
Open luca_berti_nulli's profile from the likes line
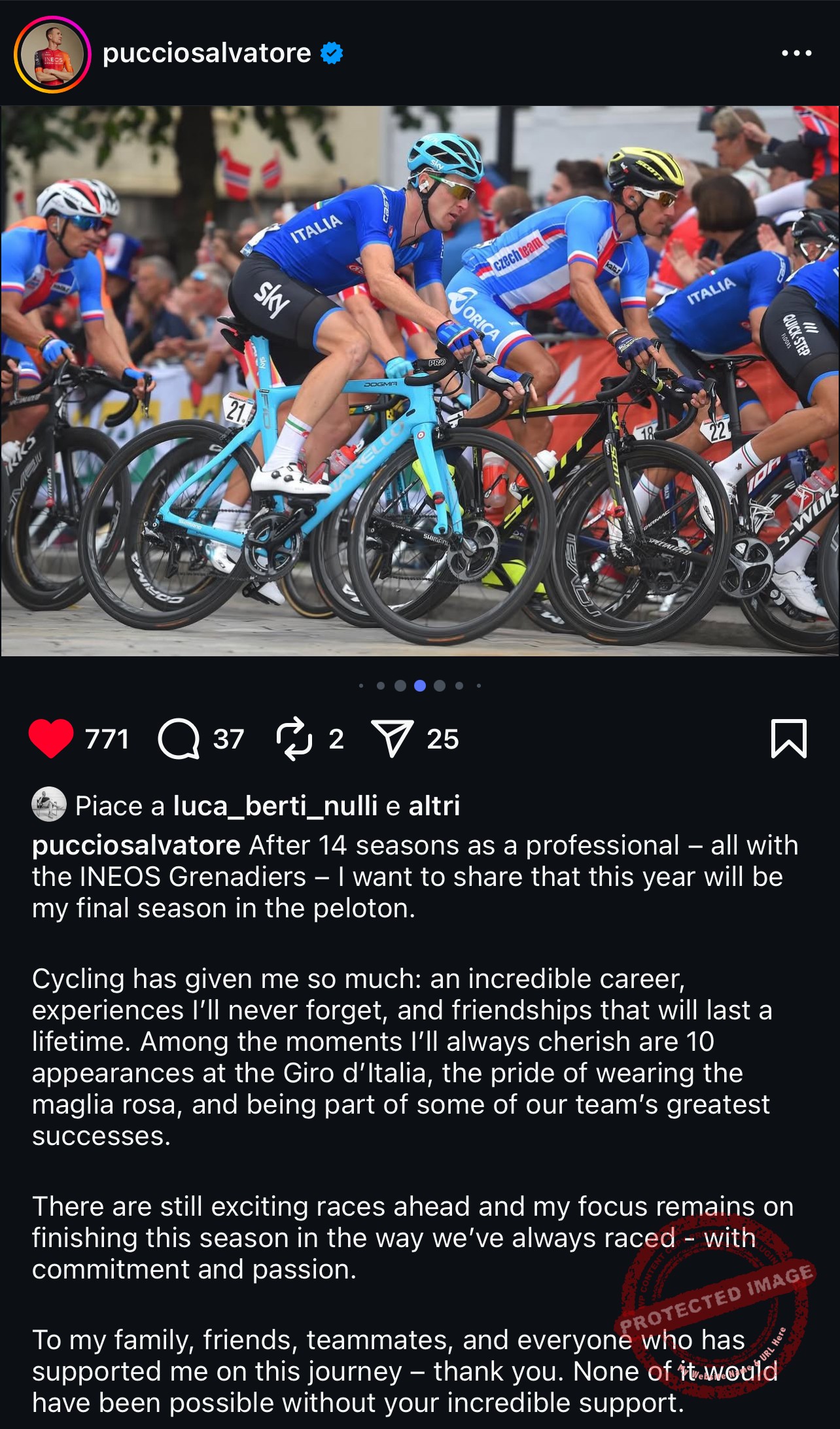275,806
